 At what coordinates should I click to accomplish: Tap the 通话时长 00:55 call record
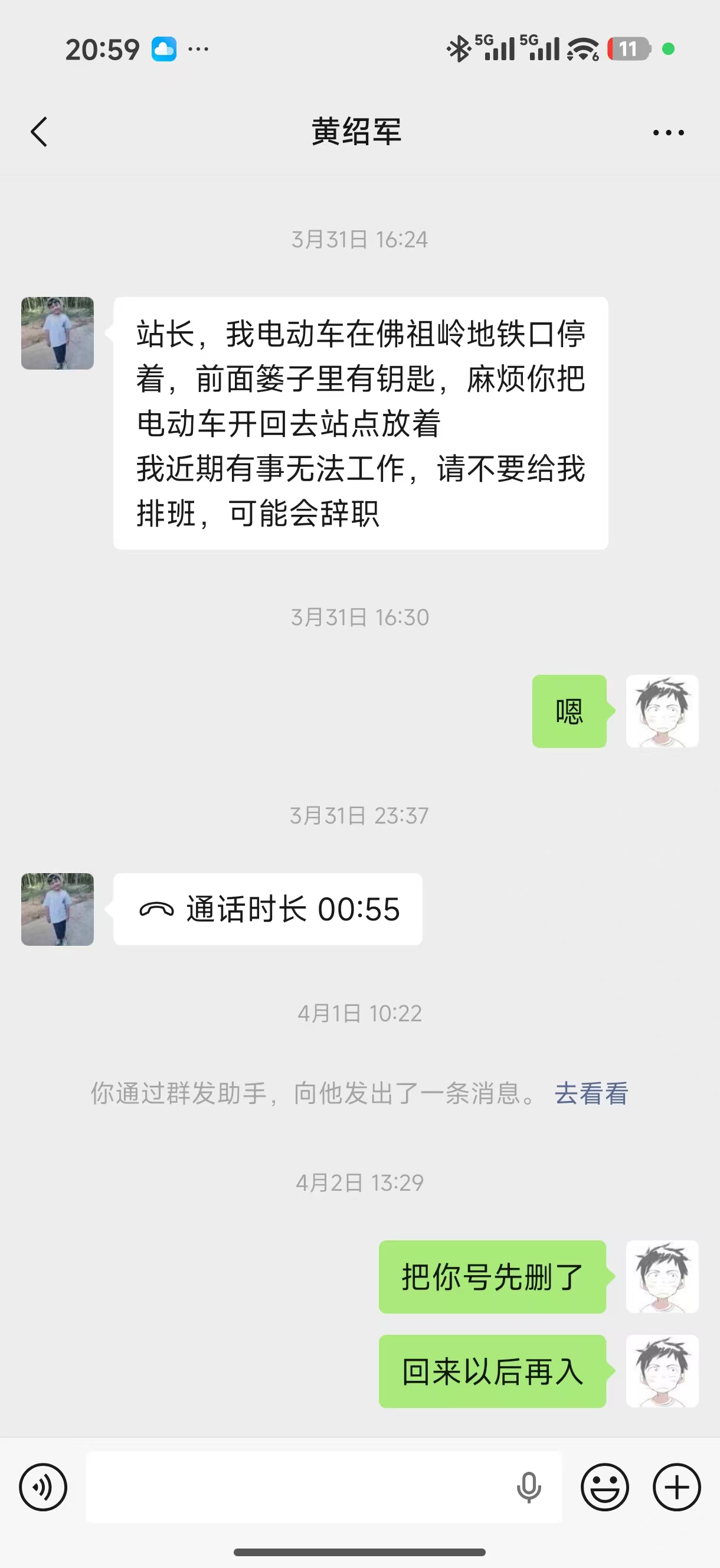click(268, 909)
